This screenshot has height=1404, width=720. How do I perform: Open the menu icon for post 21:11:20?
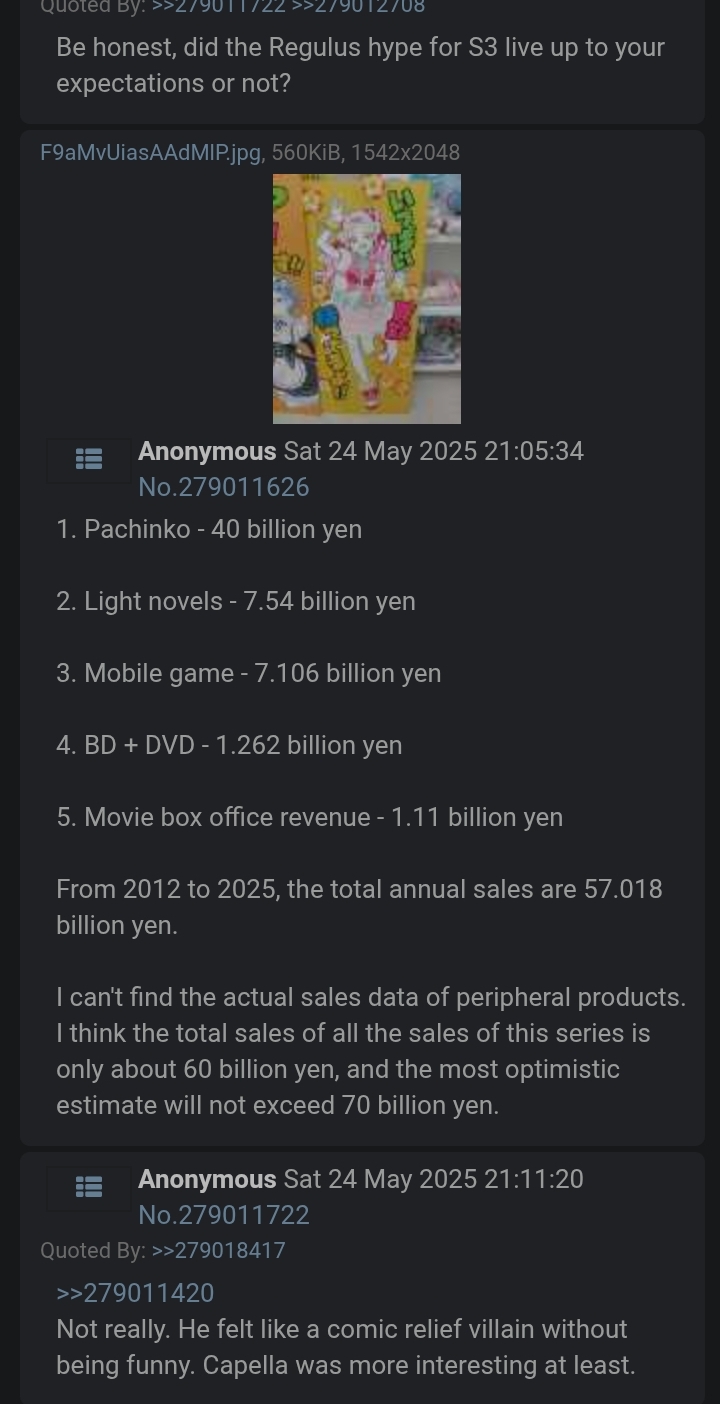pyautogui.click(x=89, y=1187)
